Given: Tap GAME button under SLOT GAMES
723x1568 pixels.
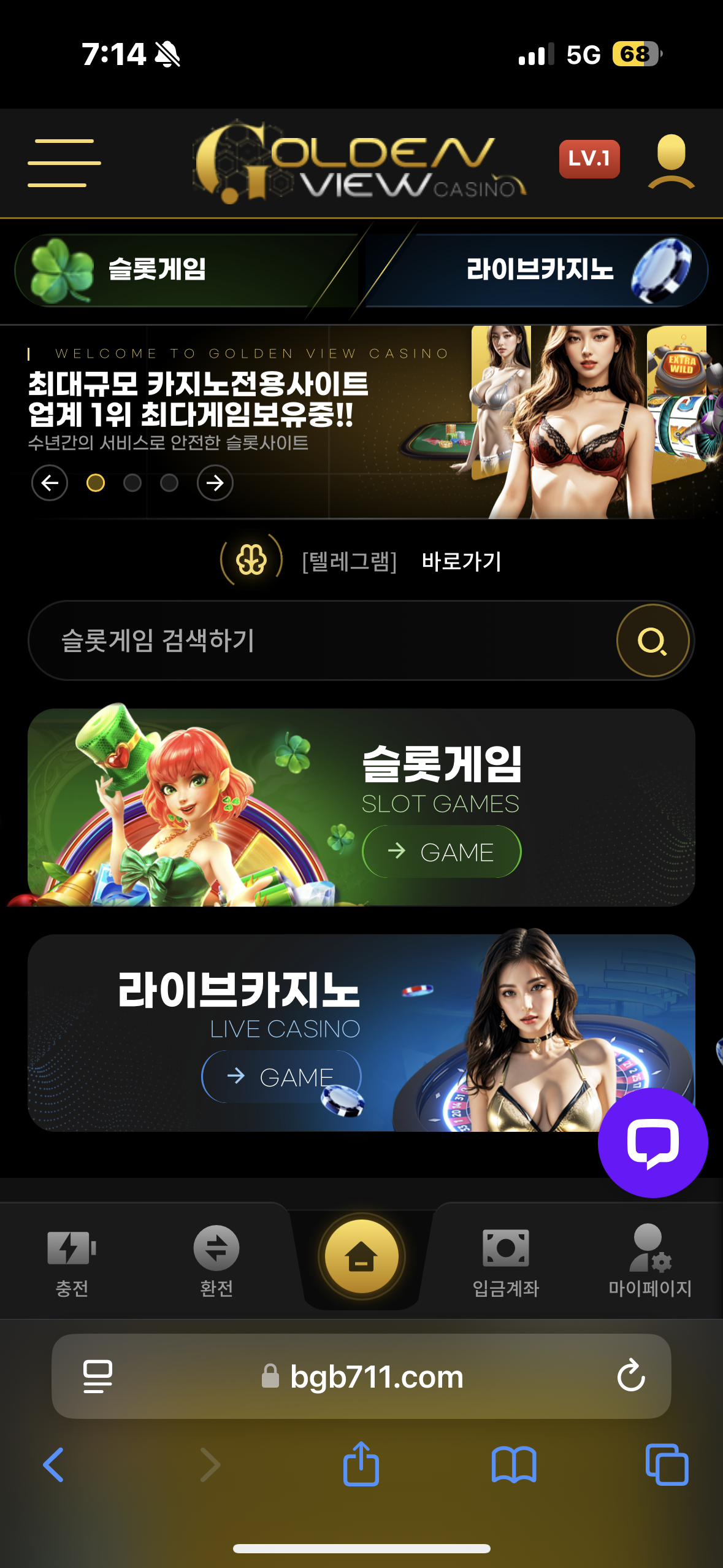Looking at the screenshot, I should pos(442,851).
